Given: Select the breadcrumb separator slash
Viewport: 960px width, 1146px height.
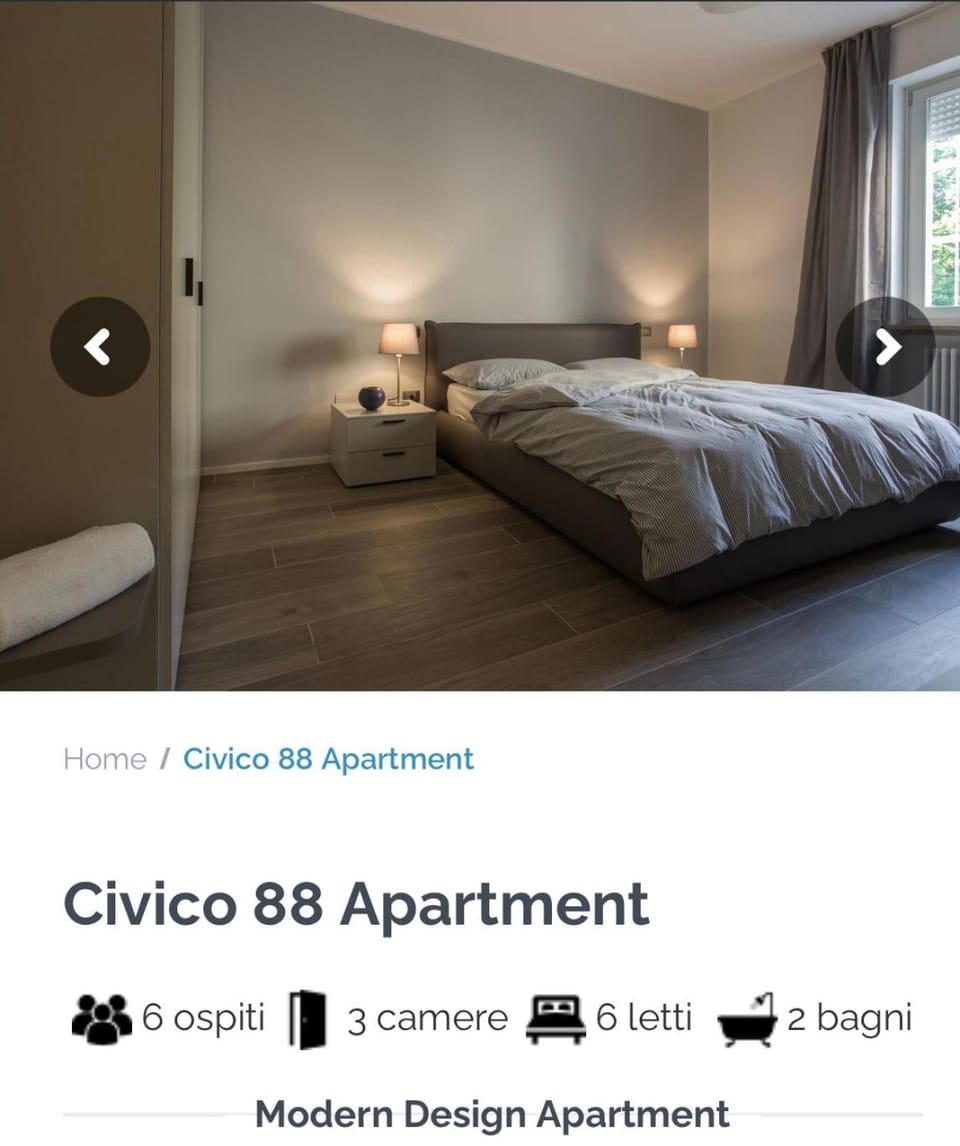Looking at the screenshot, I should 163,759.
